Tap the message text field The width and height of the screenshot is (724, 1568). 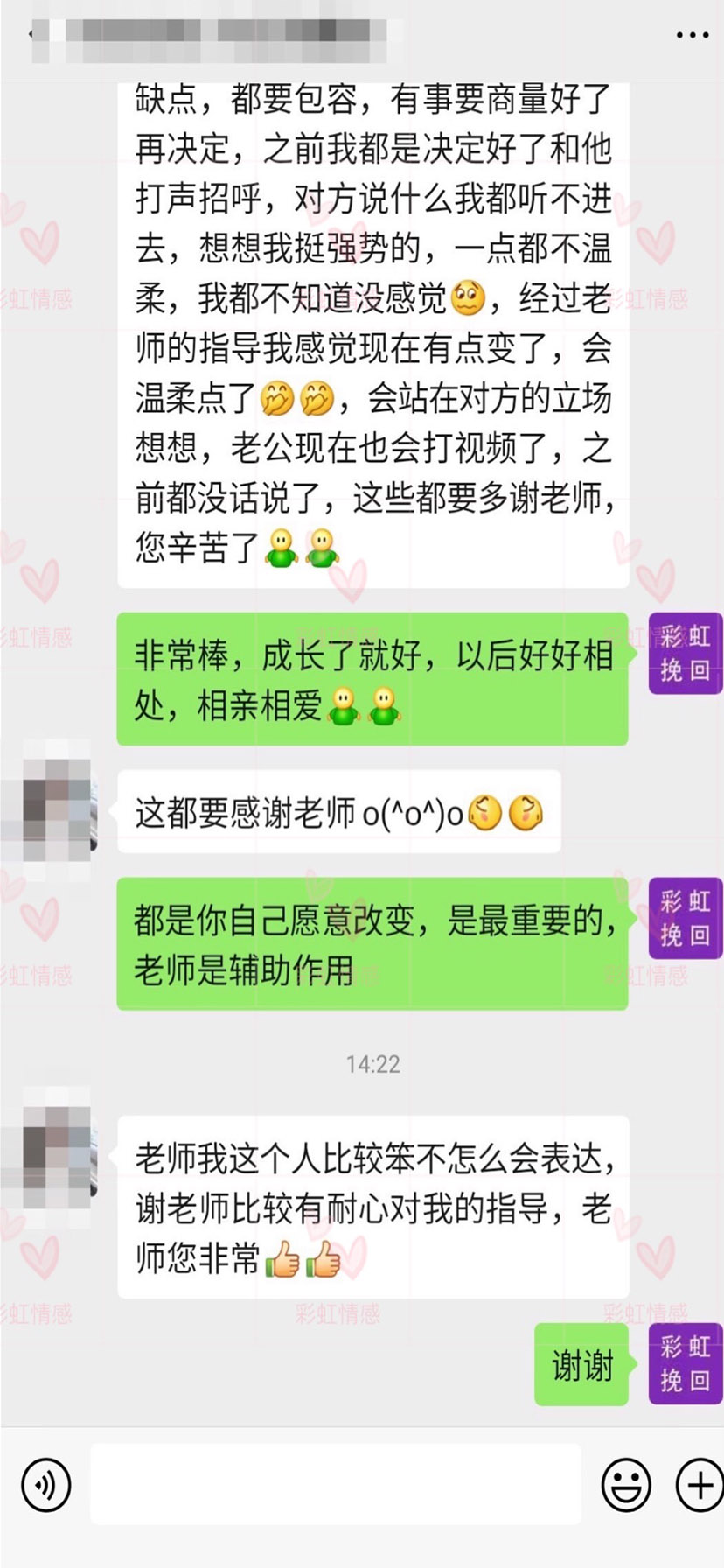(336, 1485)
